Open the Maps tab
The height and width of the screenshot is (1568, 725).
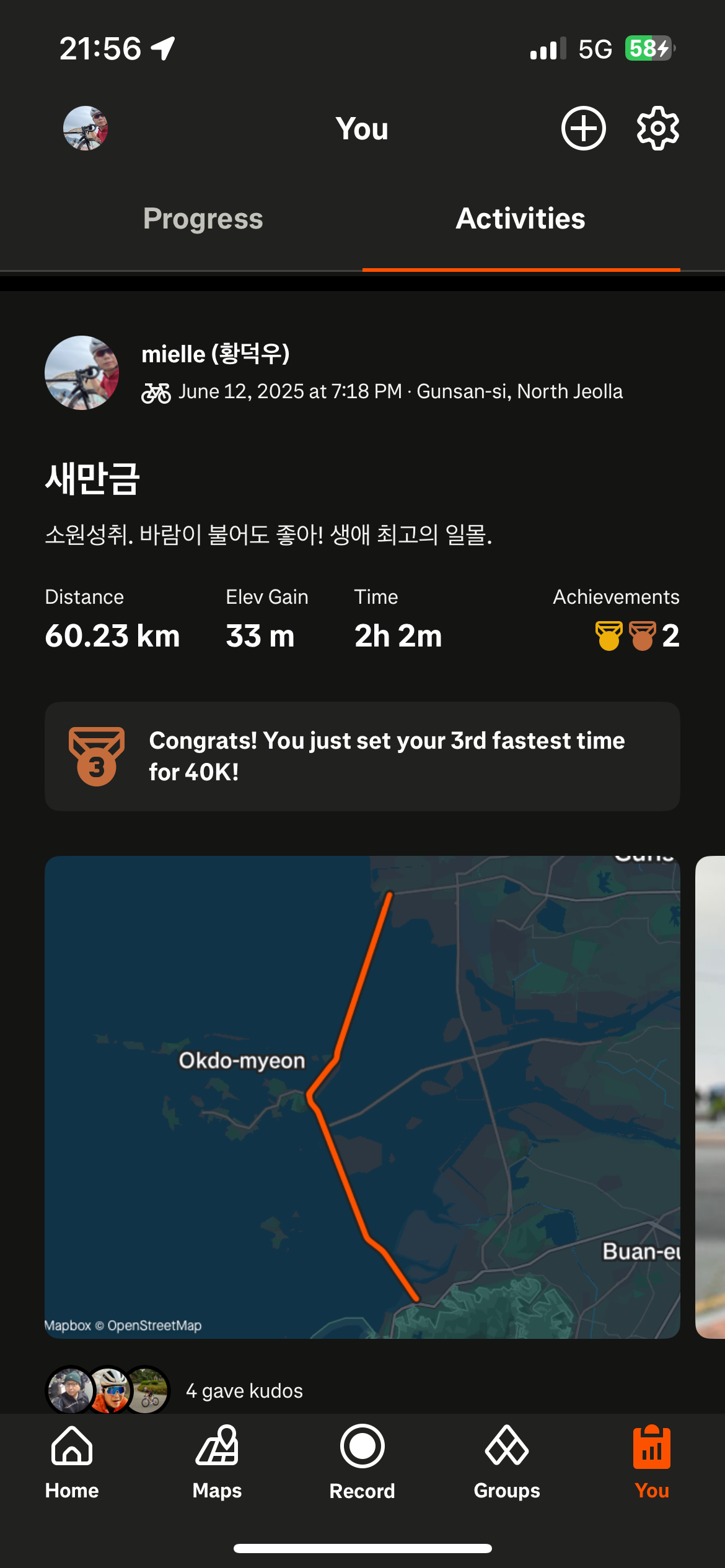[x=217, y=1462]
